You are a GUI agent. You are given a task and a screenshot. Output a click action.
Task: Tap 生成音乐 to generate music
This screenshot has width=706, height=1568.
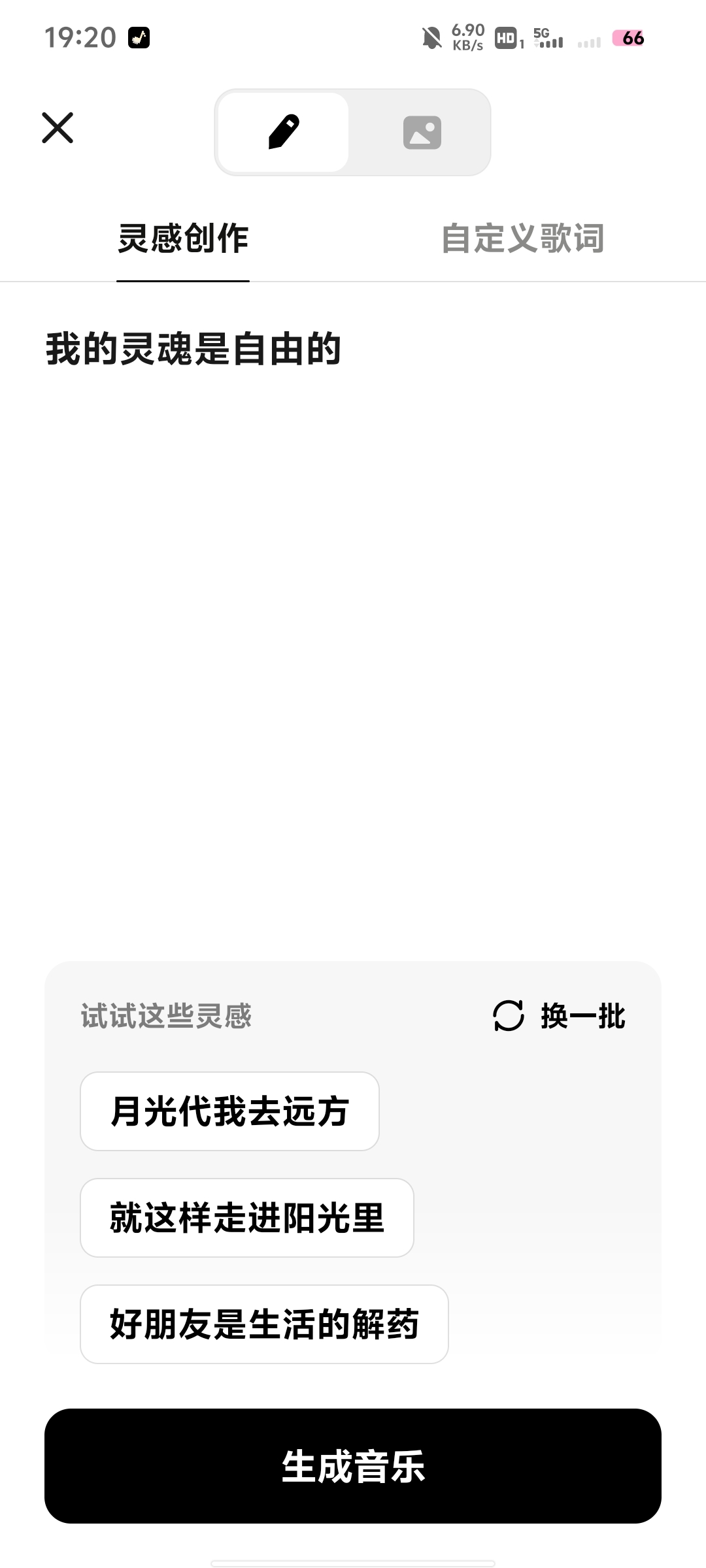tap(353, 1466)
